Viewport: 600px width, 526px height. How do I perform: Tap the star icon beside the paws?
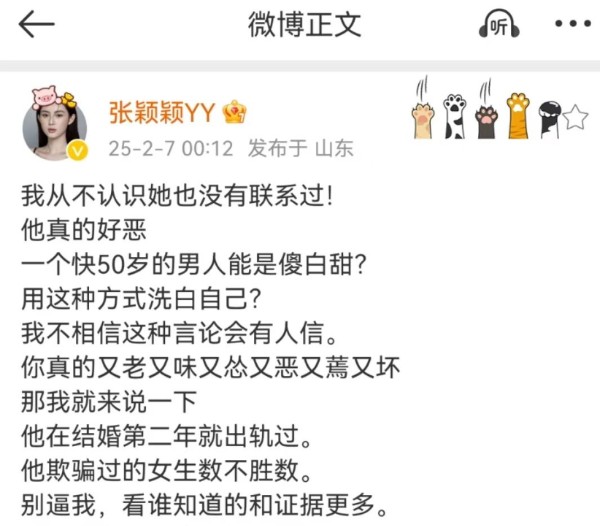575,119
